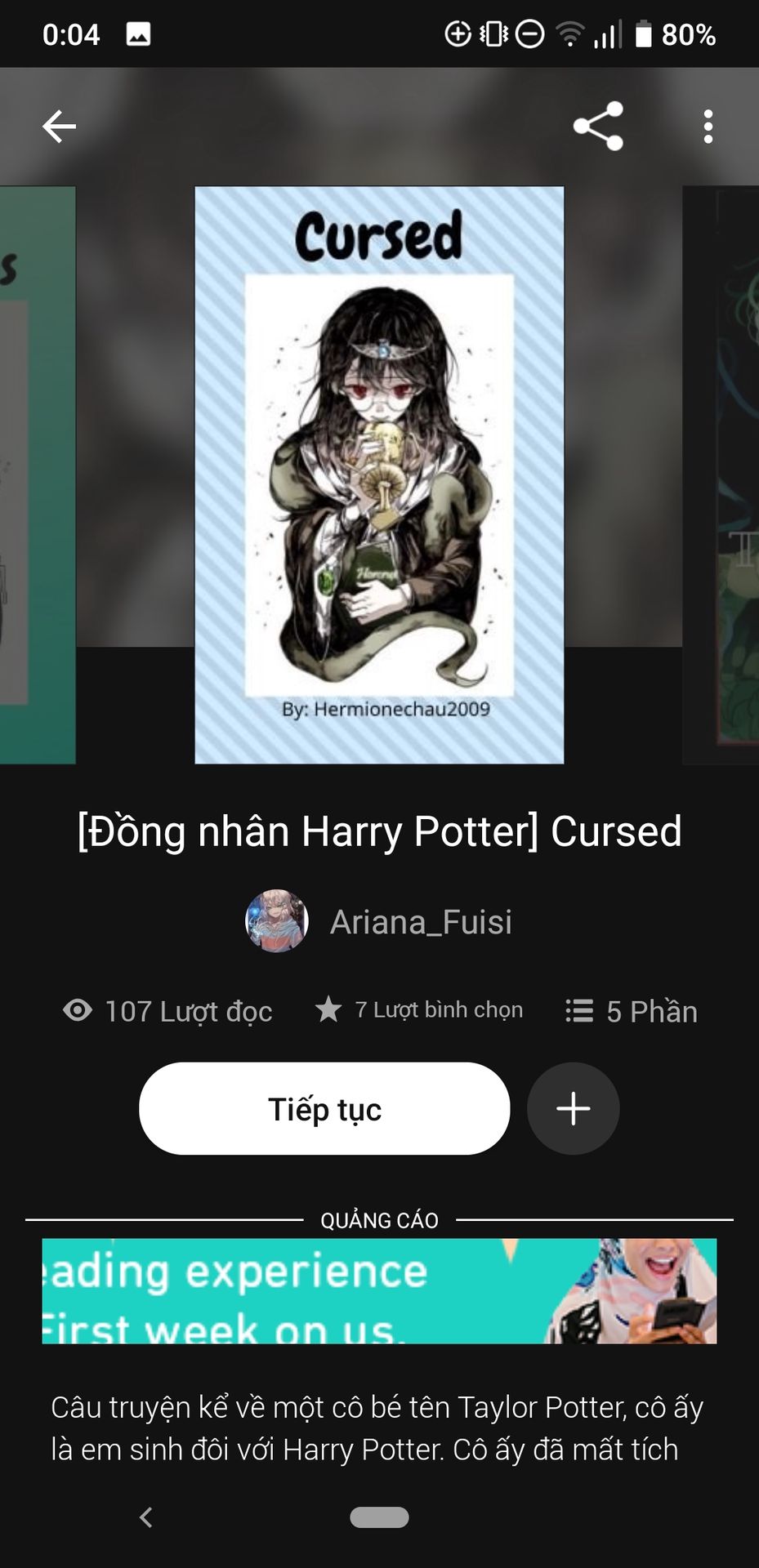Open the 5 Phần table of contents
759x1568 pixels.
coord(631,1012)
